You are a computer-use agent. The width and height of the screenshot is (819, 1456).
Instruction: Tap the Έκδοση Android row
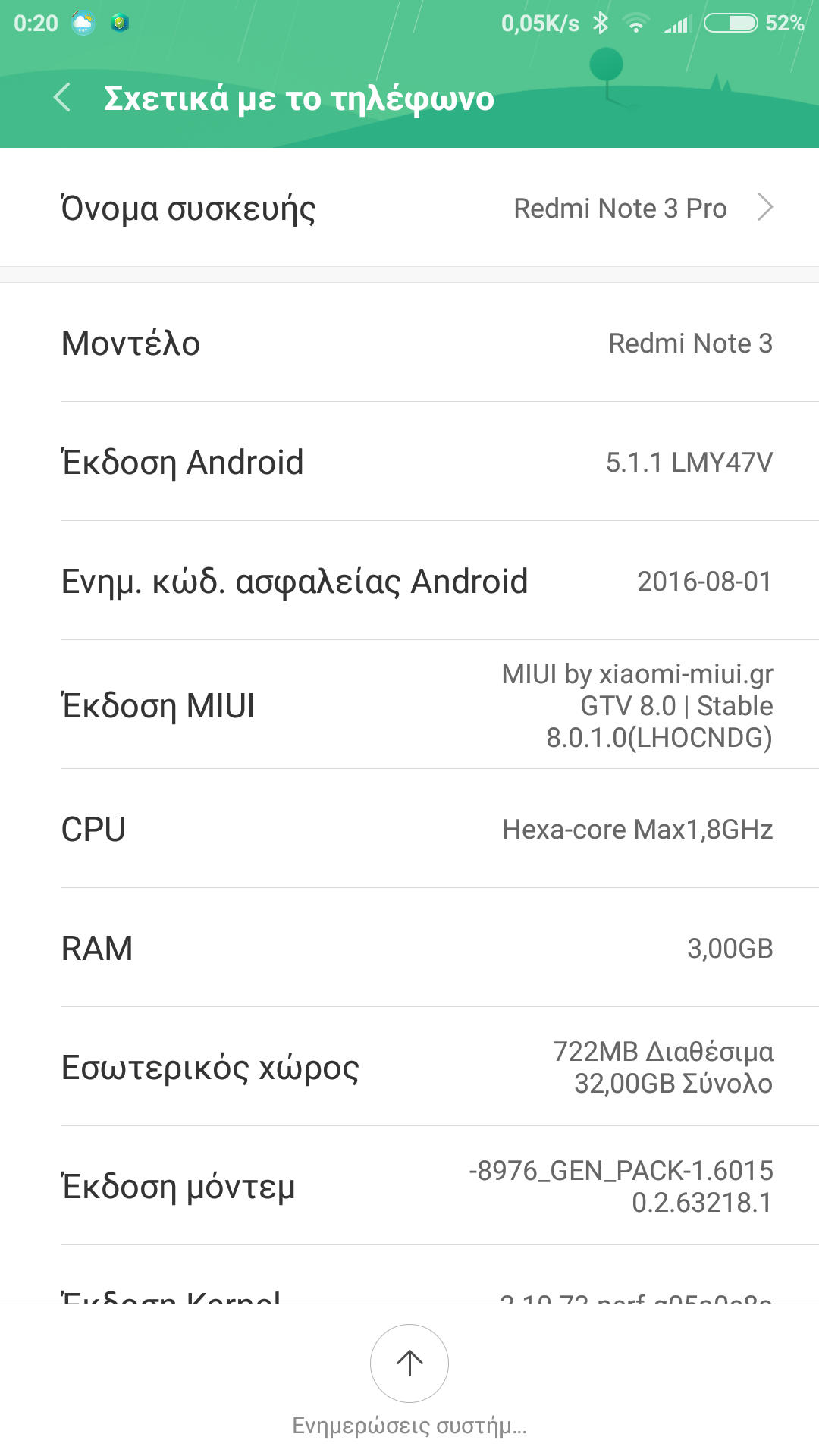click(x=409, y=462)
